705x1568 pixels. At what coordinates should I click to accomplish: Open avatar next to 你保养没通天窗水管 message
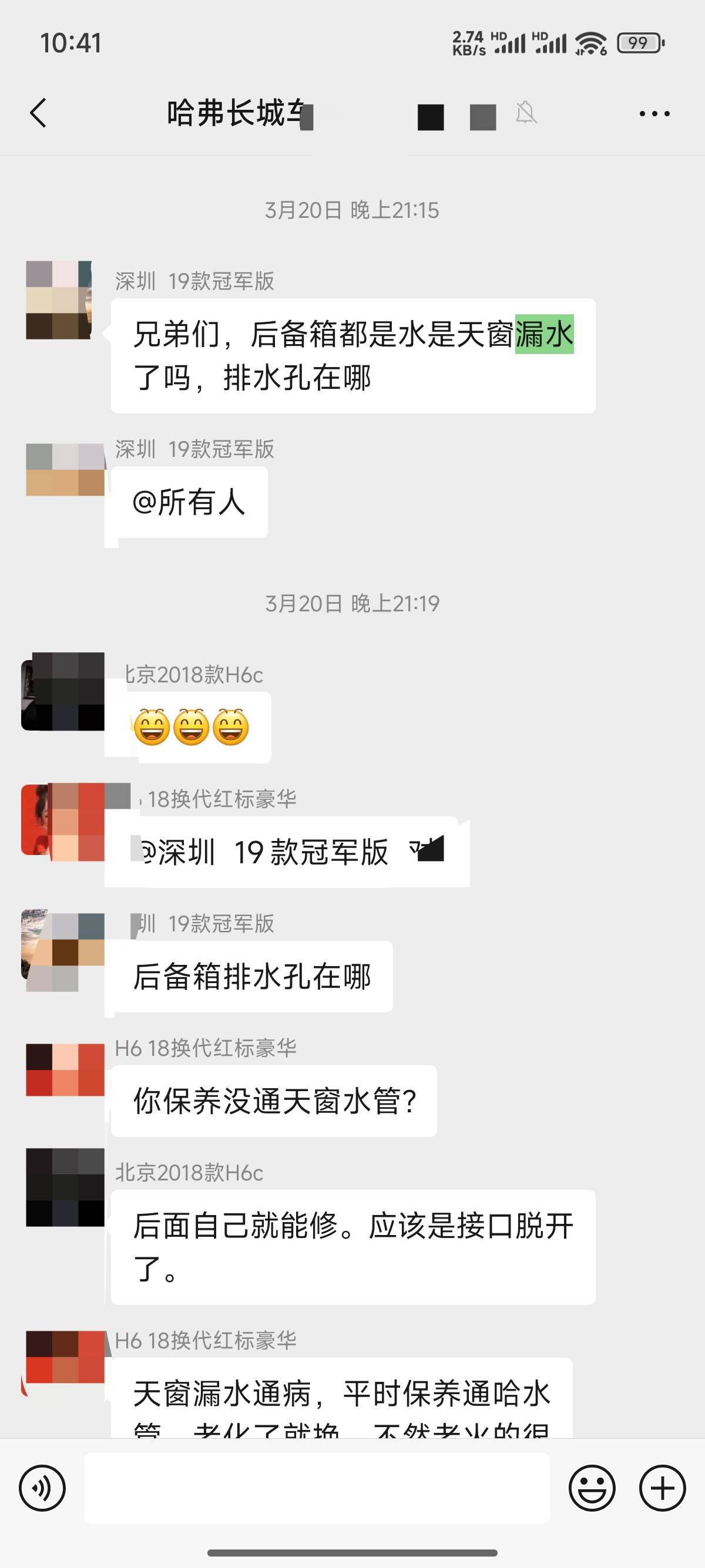(x=64, y=1070)
